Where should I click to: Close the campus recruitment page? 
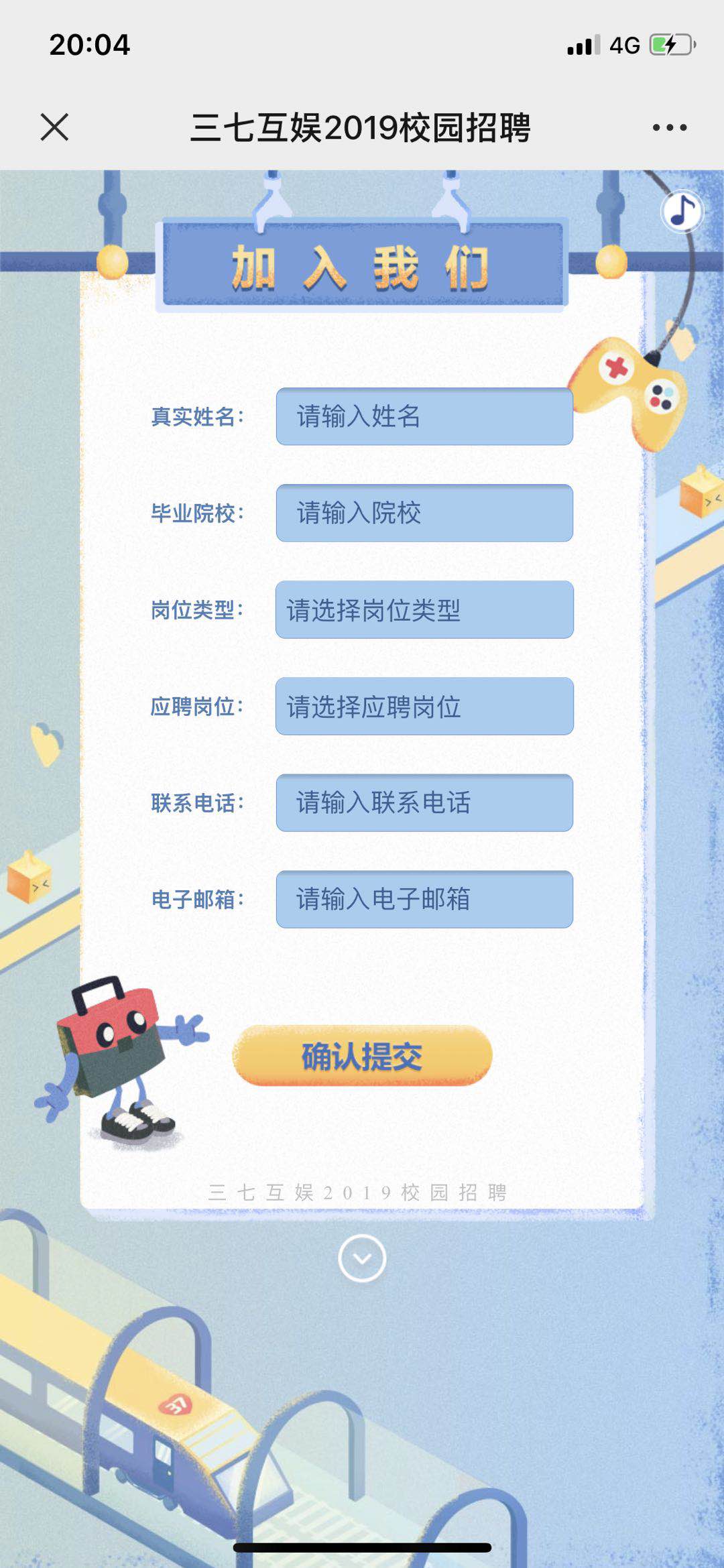point(54,127)
